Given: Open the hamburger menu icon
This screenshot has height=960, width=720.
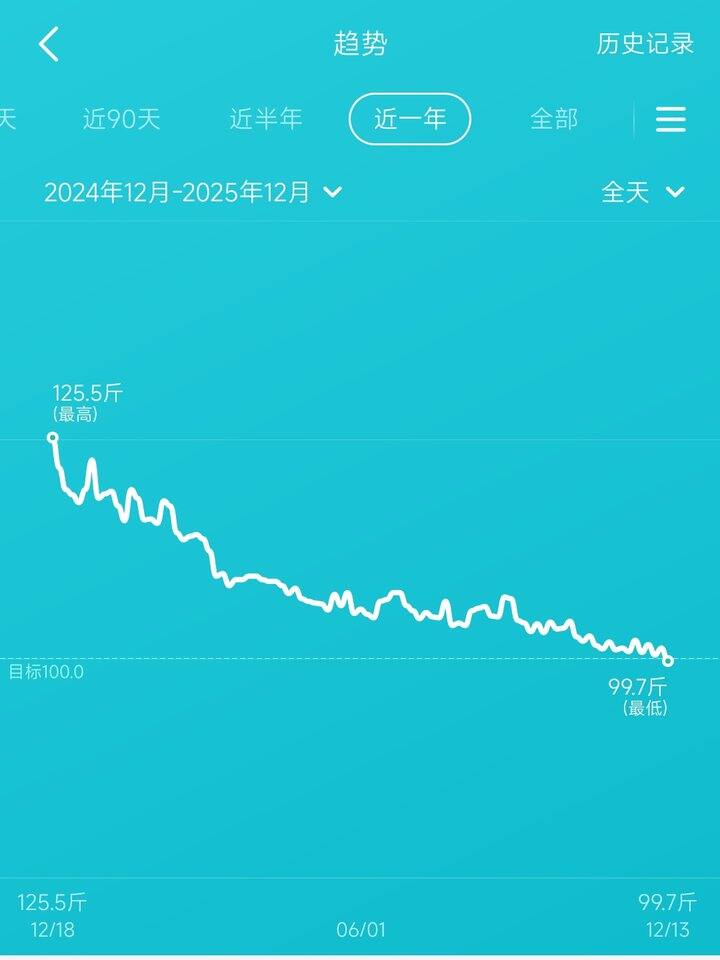Looking at the screenshot, I should 670,119.
